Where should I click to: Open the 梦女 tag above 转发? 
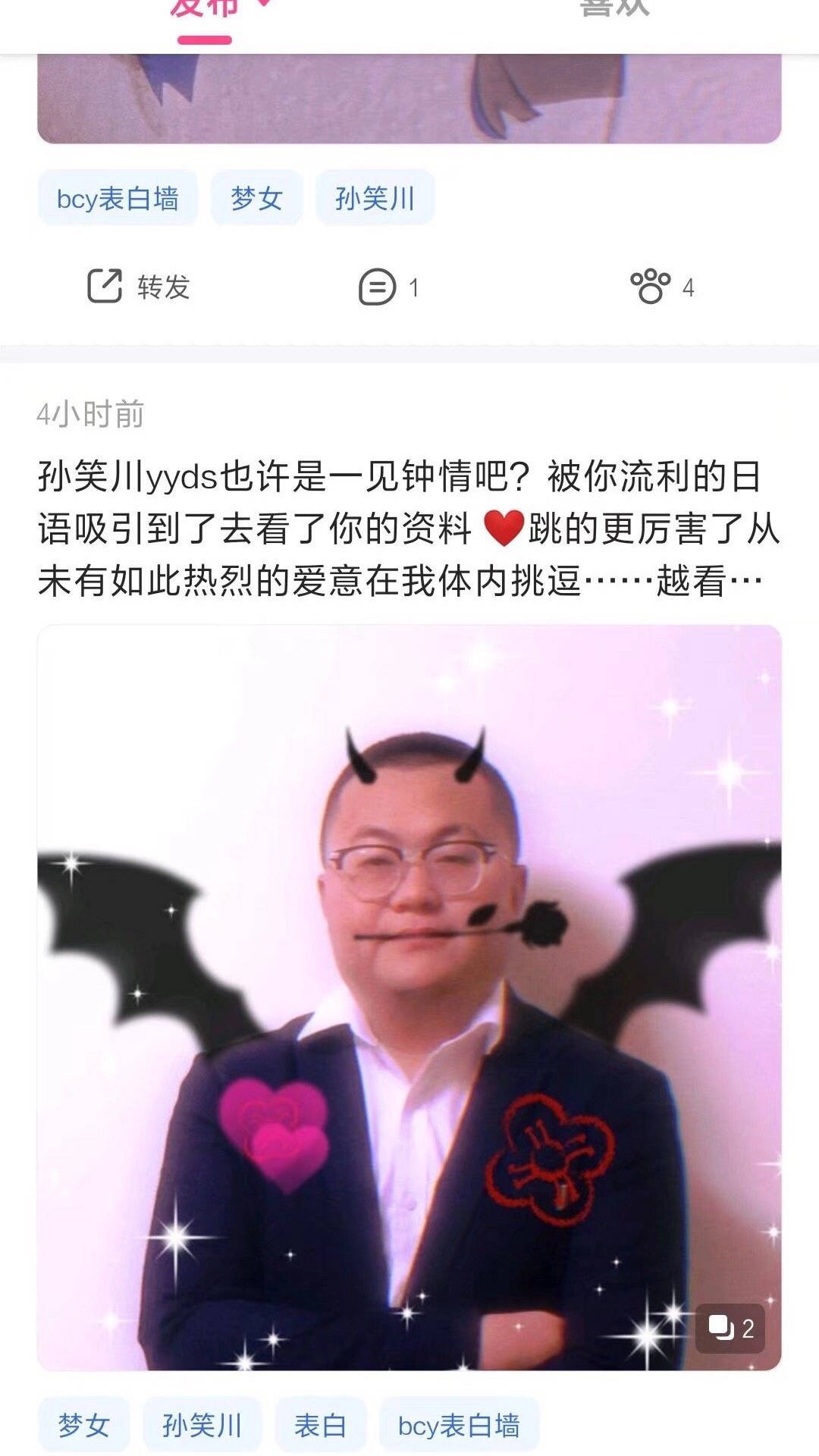click(256, 199)
